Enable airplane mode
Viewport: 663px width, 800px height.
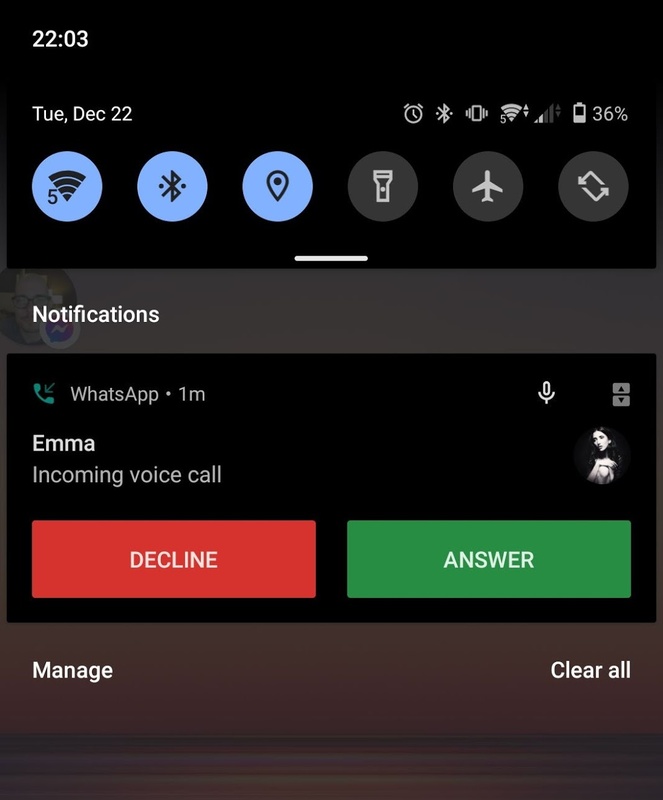(488, 186)
